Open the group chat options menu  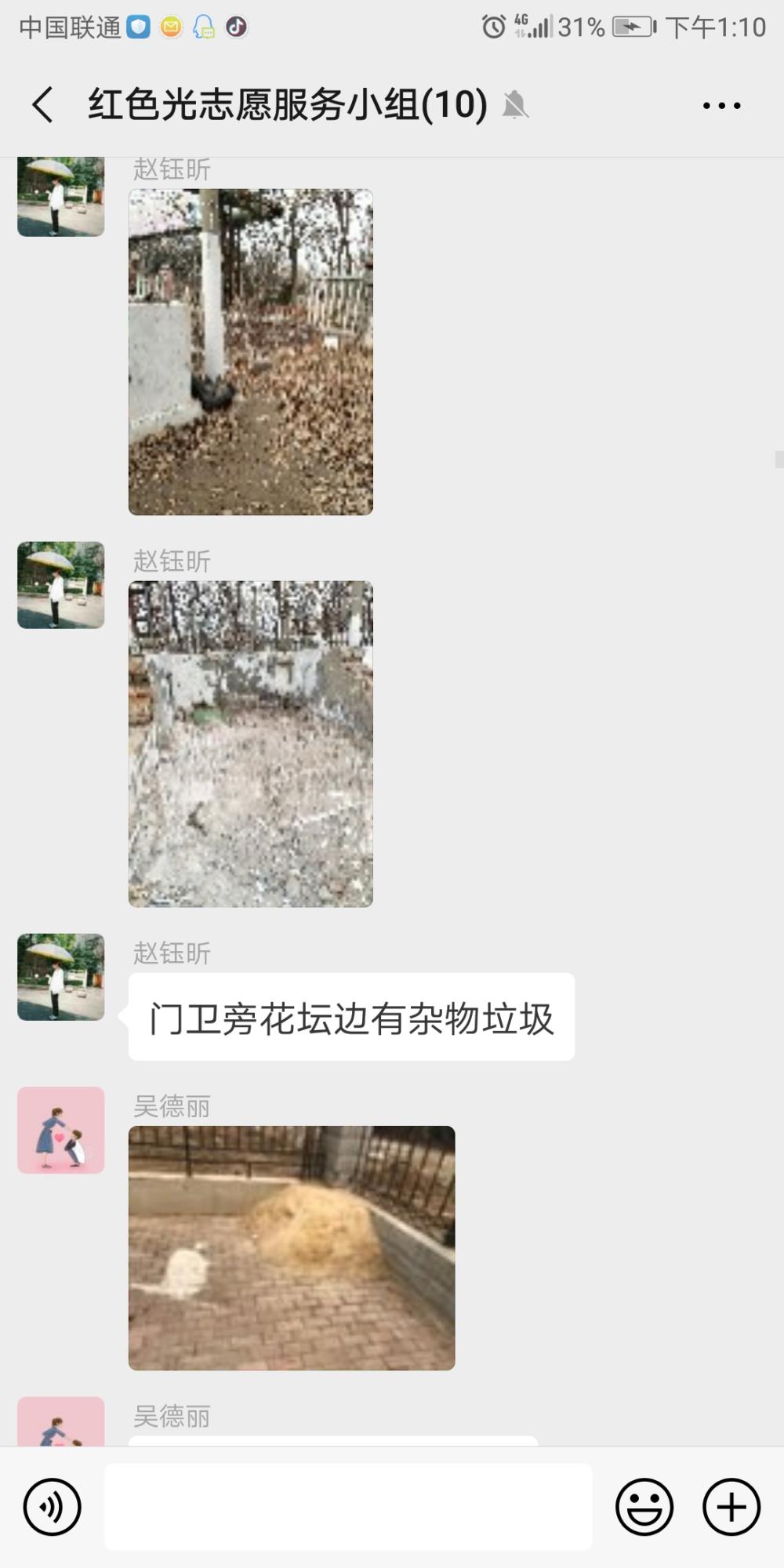click(x=721, y=105)
